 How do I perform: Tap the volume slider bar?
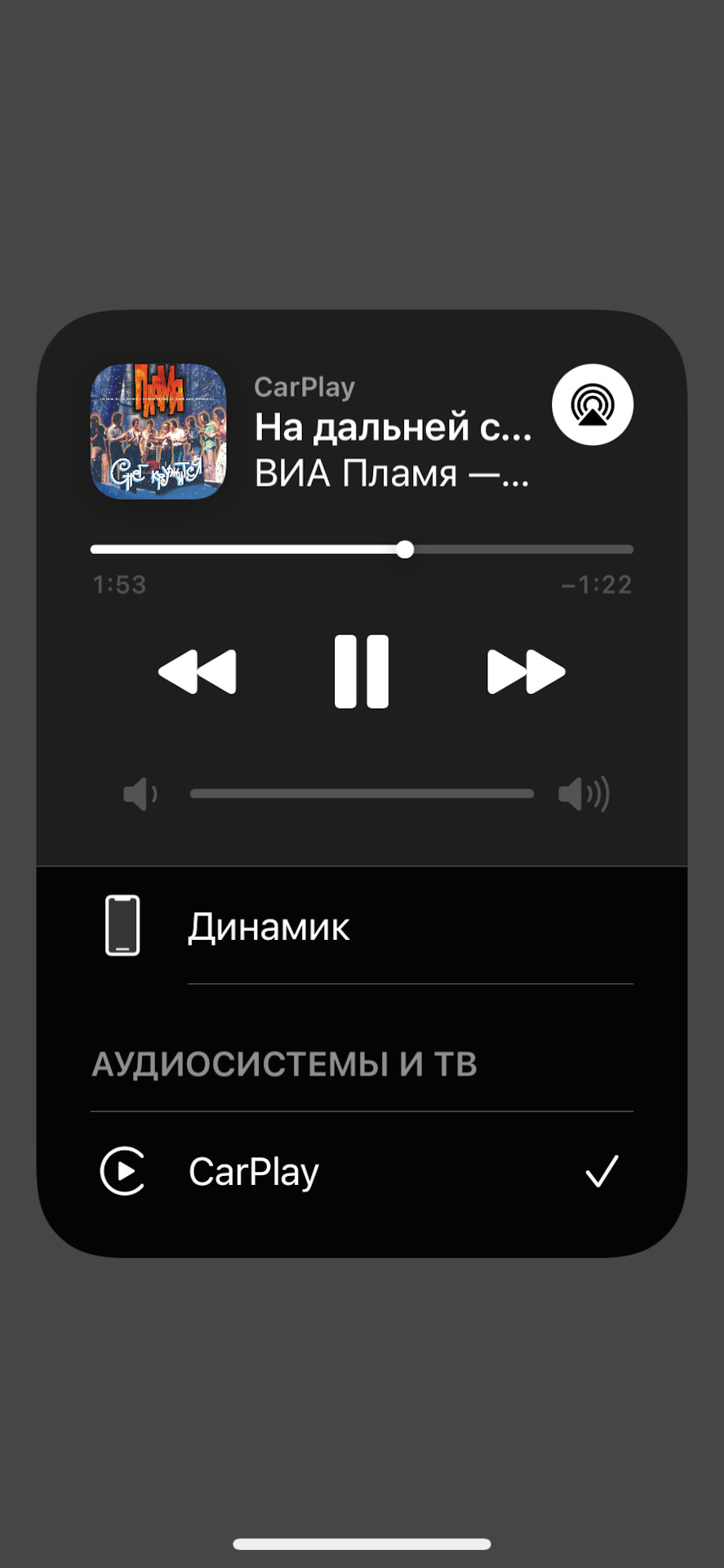coord(362,792)
